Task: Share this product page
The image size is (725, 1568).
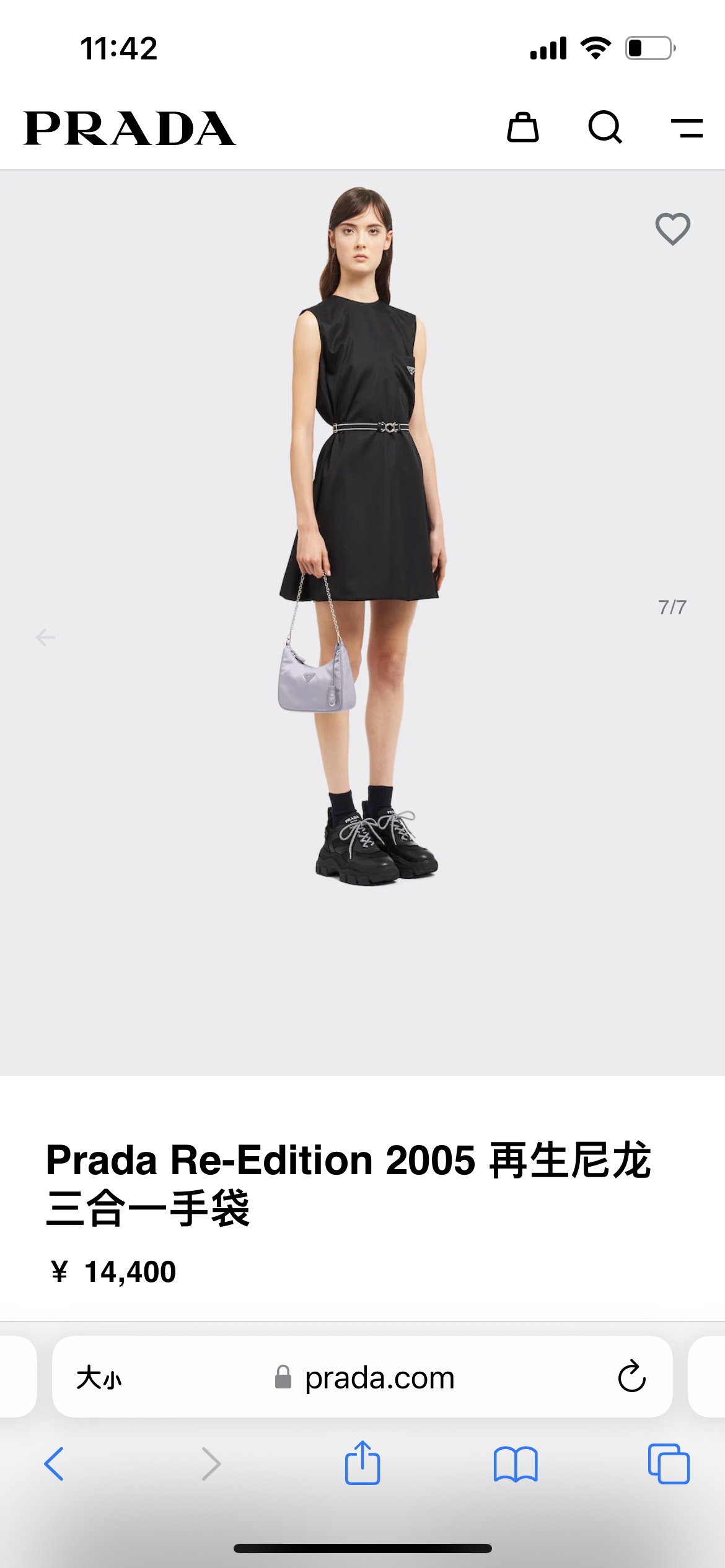Action: [x=362, y=1463]
